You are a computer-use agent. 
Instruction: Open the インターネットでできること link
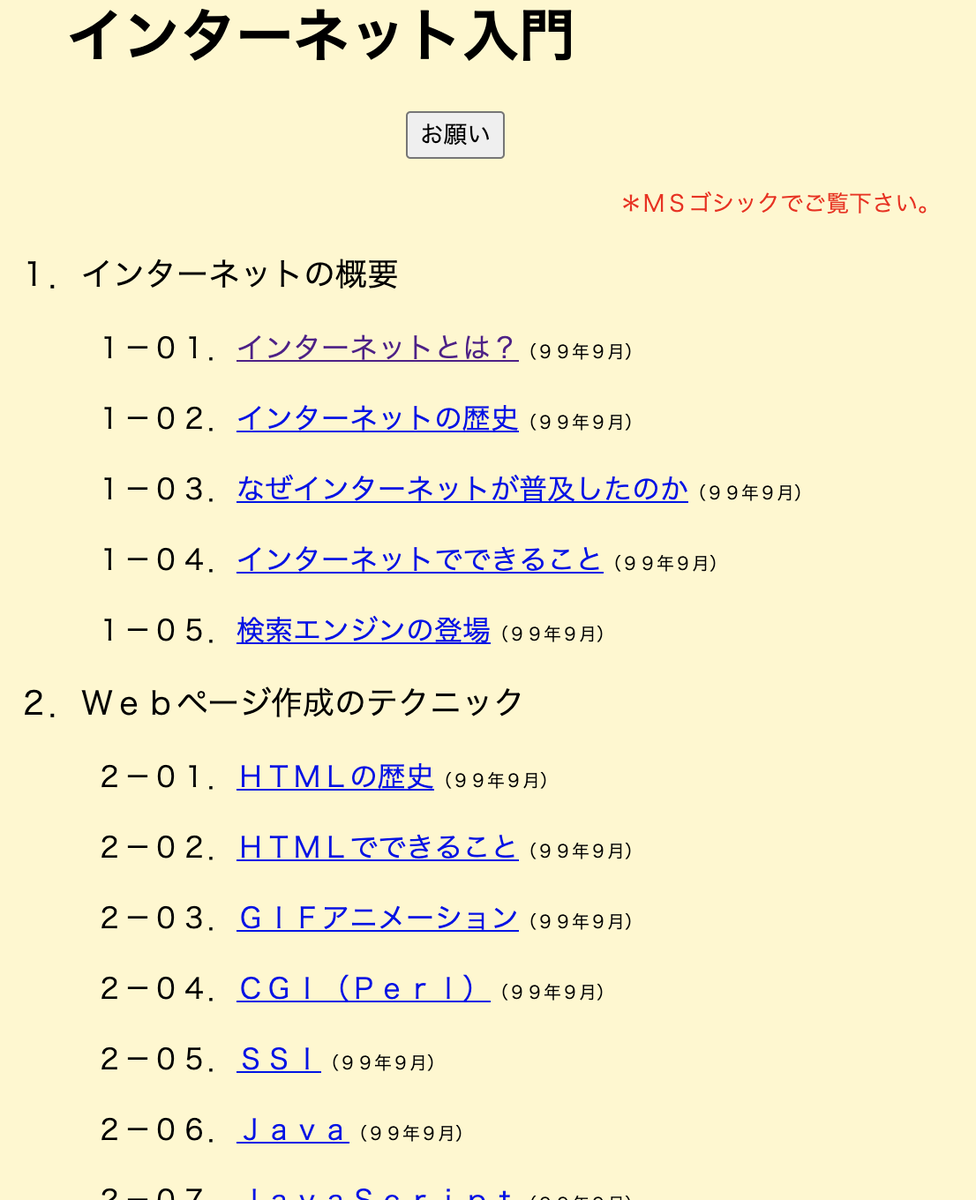[x=420, y=560]
